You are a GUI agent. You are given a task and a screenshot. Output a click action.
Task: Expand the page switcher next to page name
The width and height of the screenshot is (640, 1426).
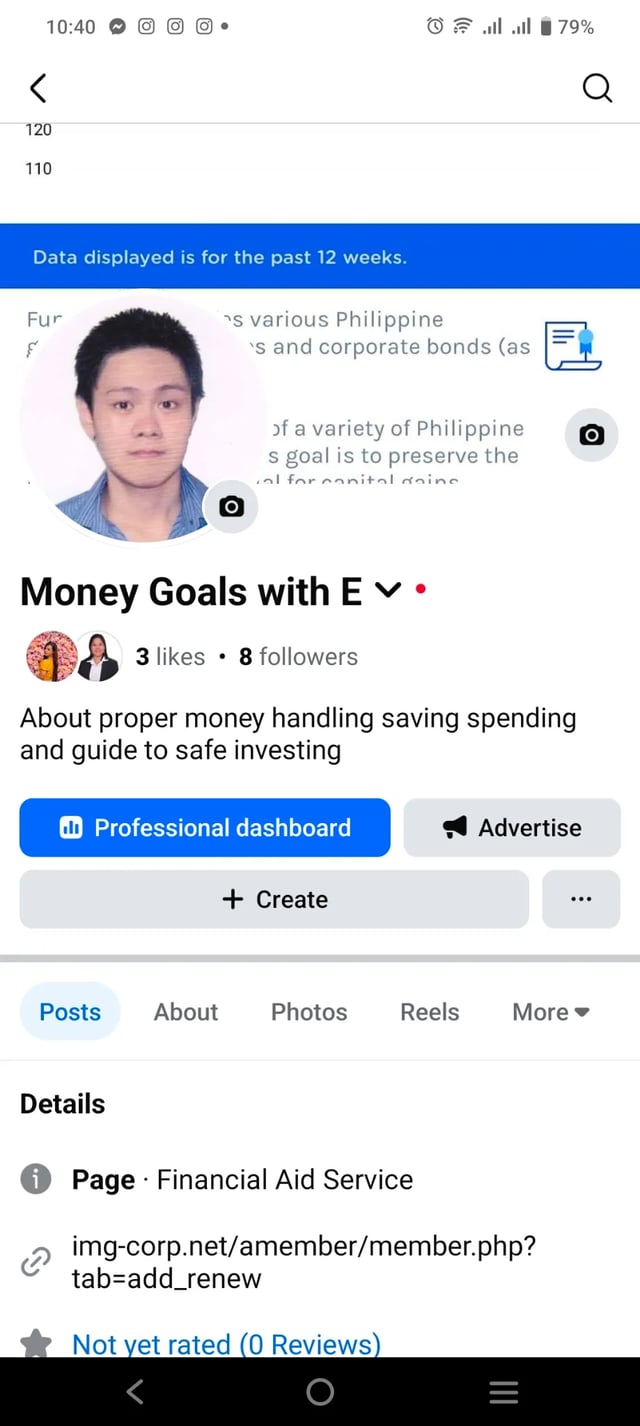[x=387, y=592]
